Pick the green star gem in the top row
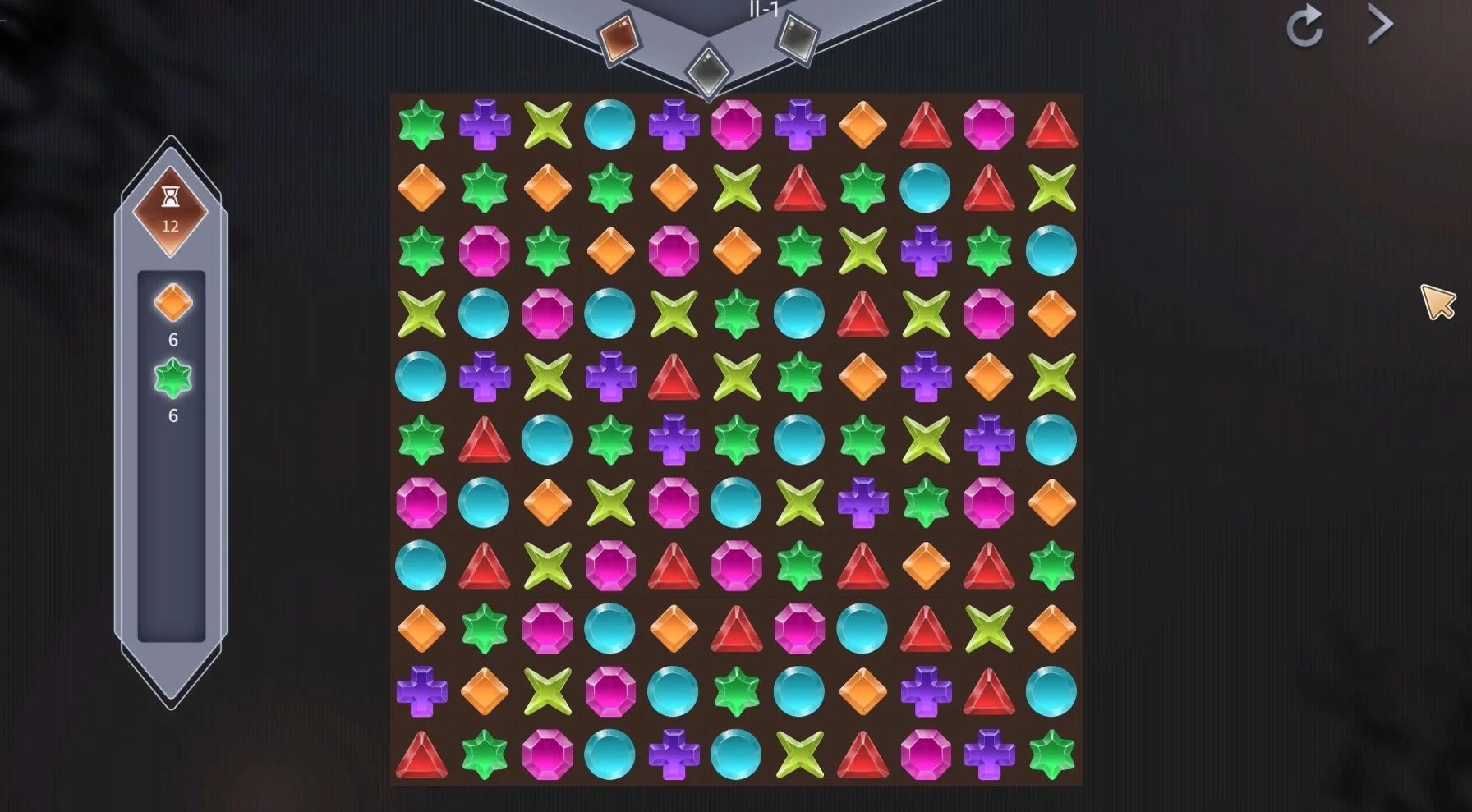This screenshot has width=1472, height=812. [x=421, y=125]
